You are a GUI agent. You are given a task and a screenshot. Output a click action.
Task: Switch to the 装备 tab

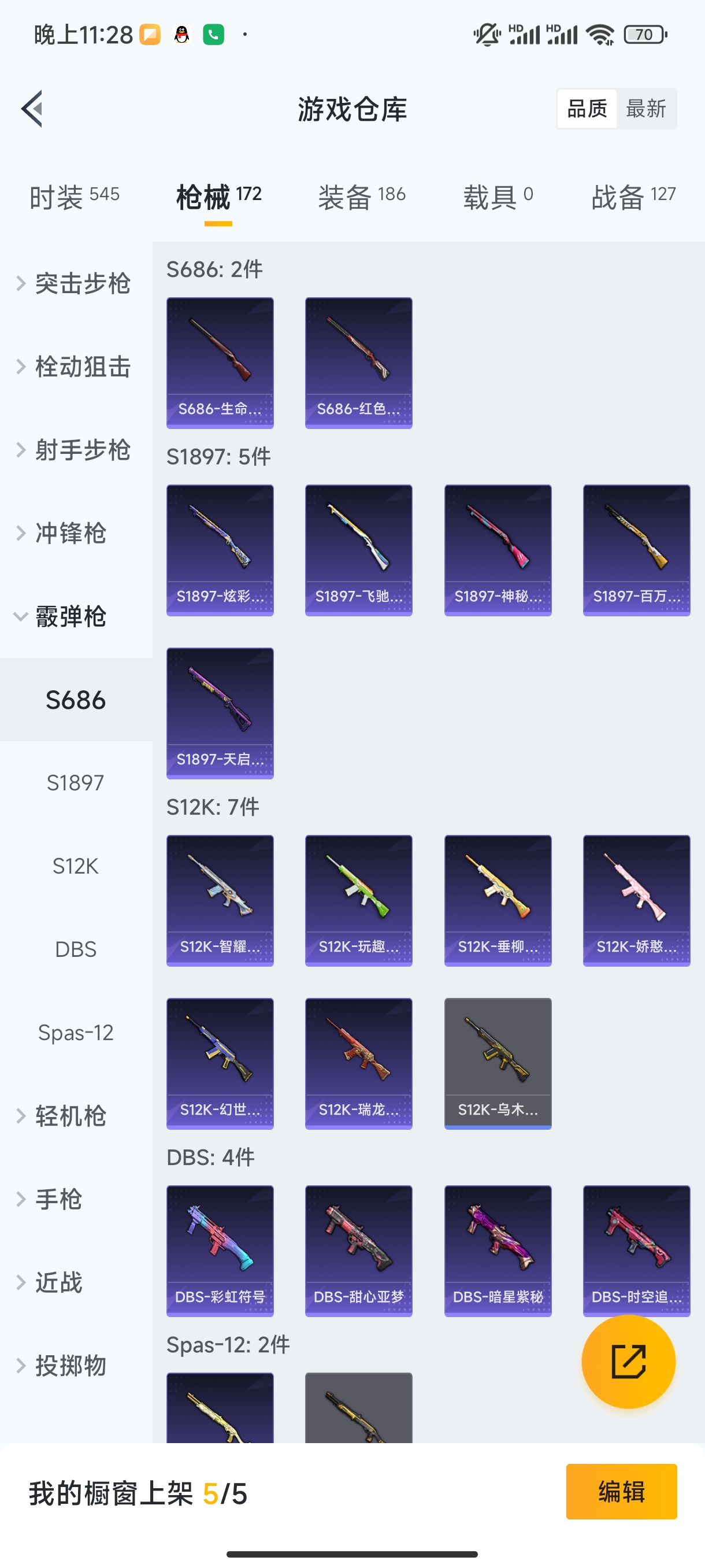click(361, 197)
